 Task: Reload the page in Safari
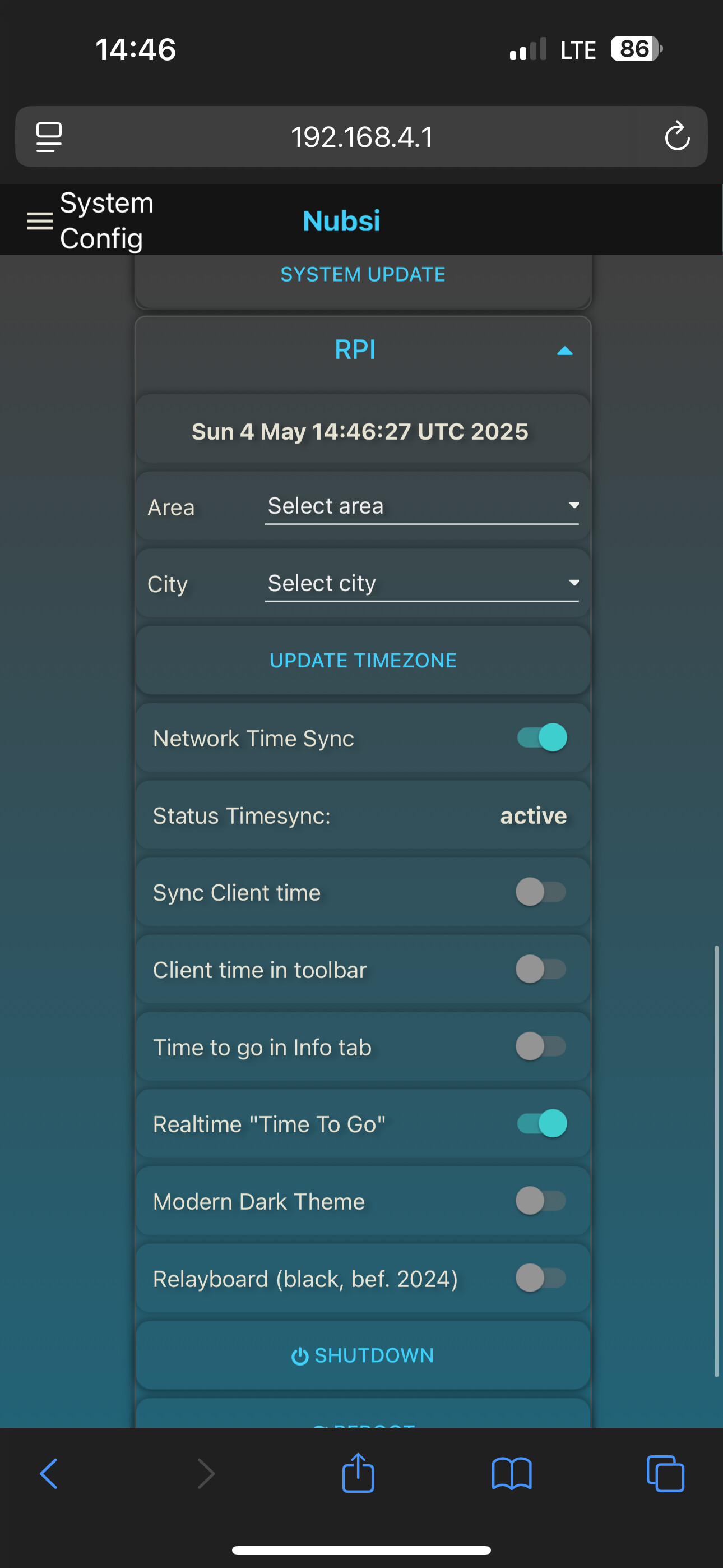[676, 136]
